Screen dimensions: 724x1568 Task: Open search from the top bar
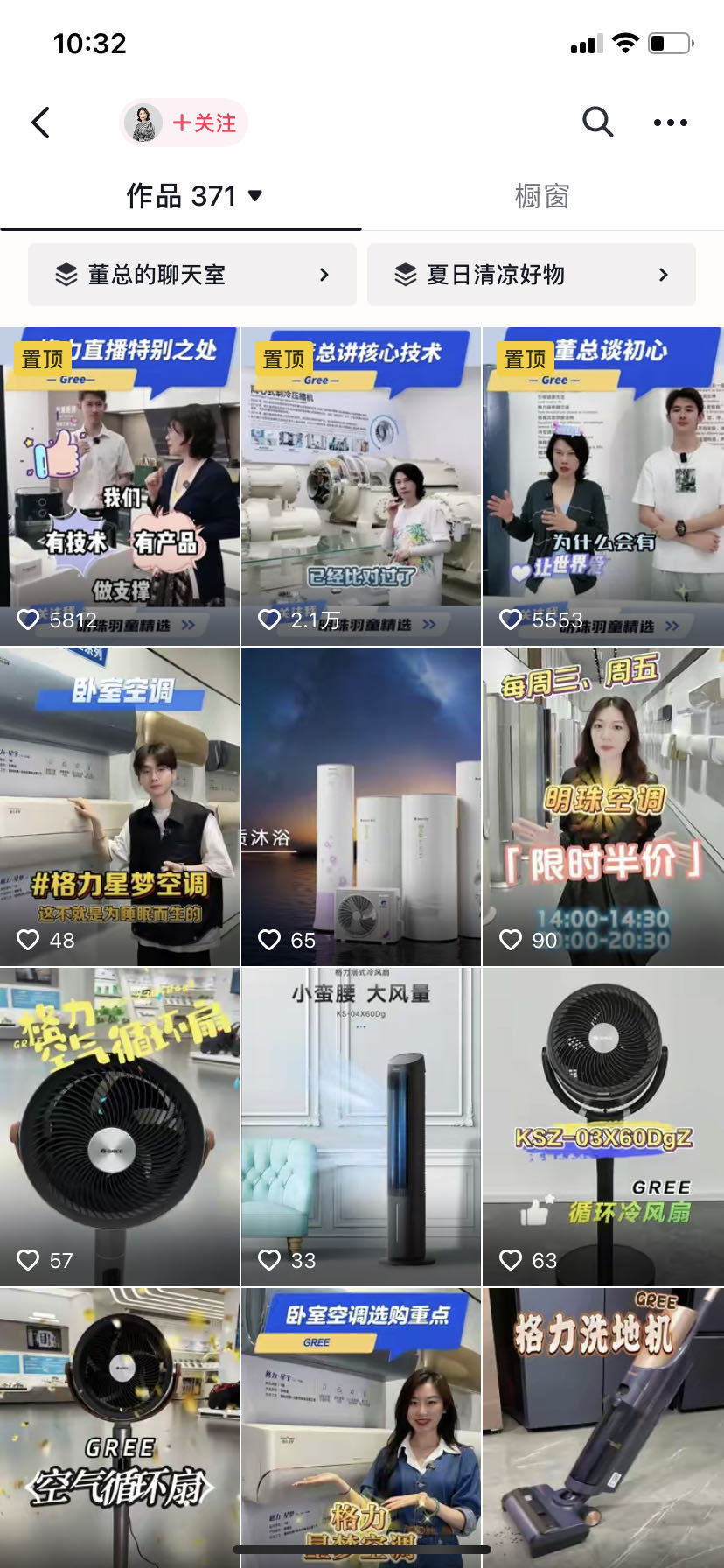[x=597, y=122]
